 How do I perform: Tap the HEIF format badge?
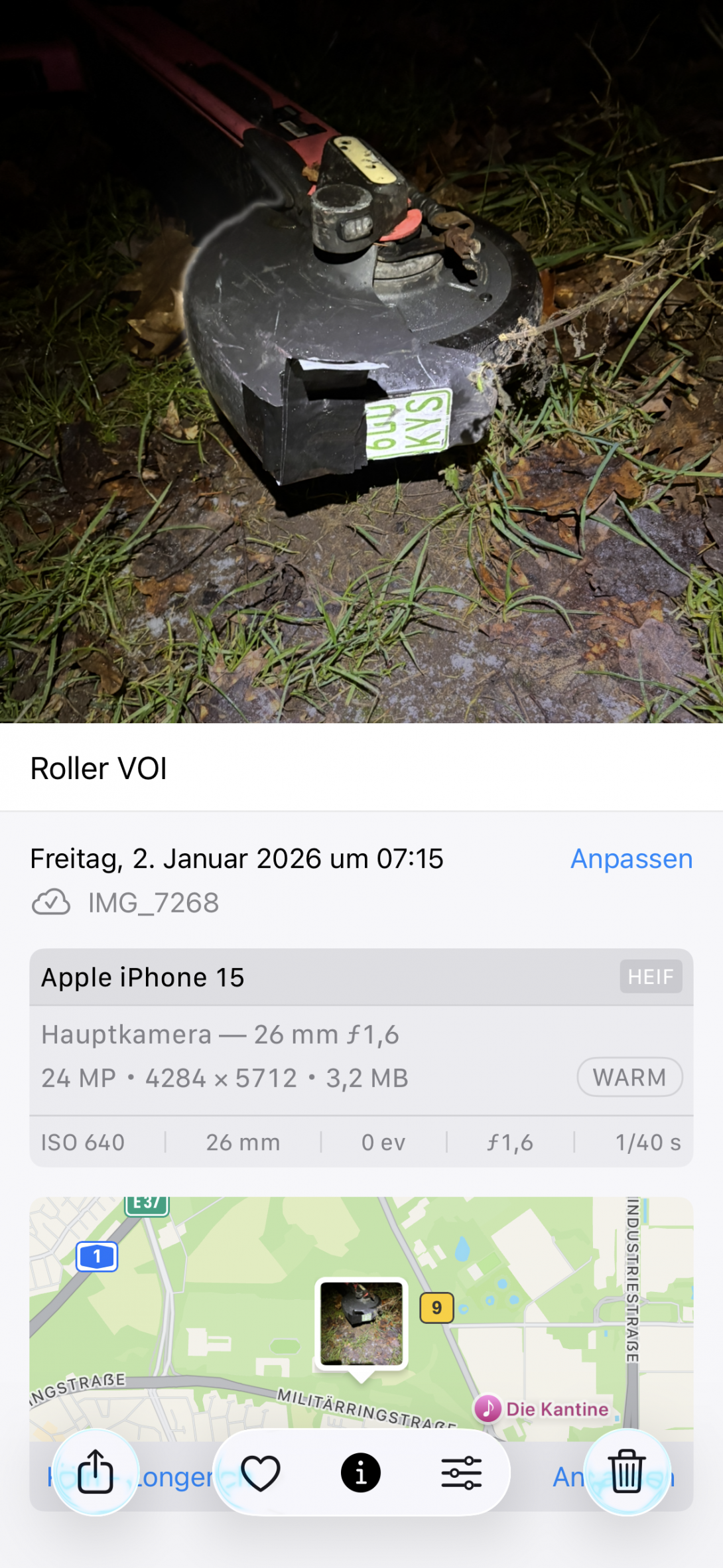(x=651, y=976)
